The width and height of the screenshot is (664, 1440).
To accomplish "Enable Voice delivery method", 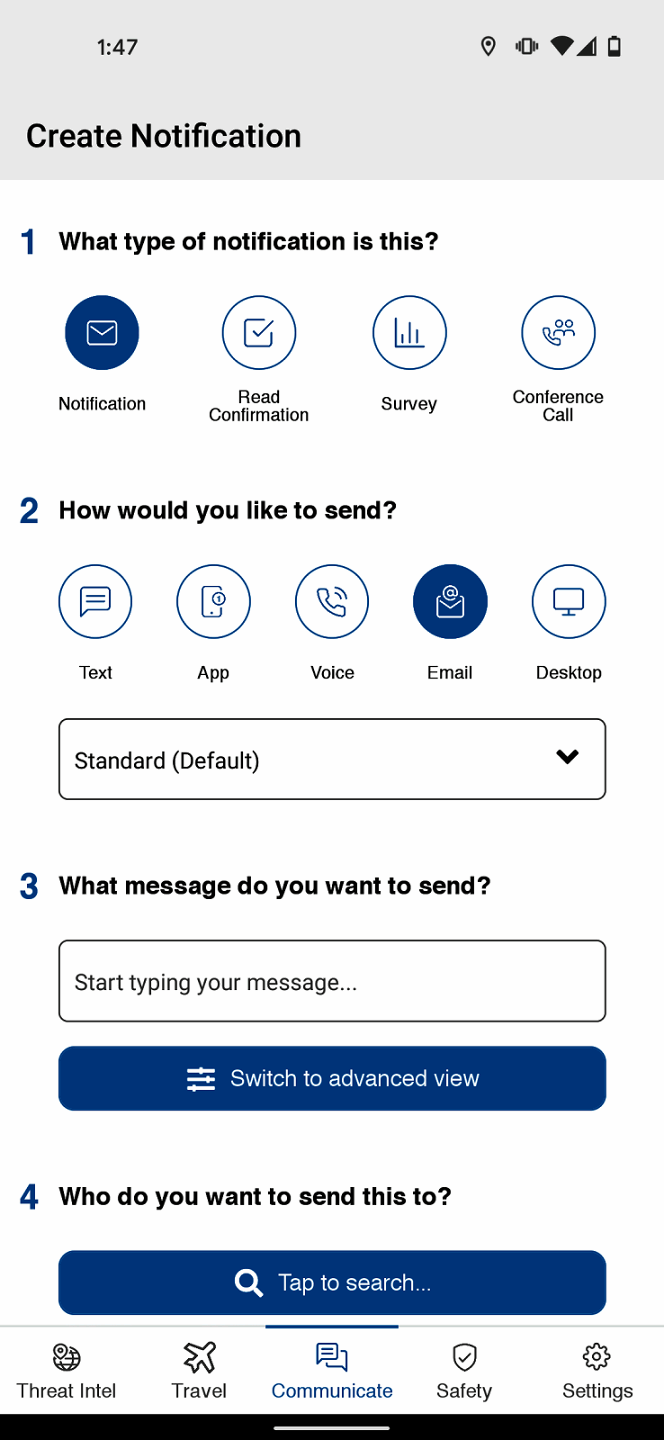I will [x=332, y=602].
